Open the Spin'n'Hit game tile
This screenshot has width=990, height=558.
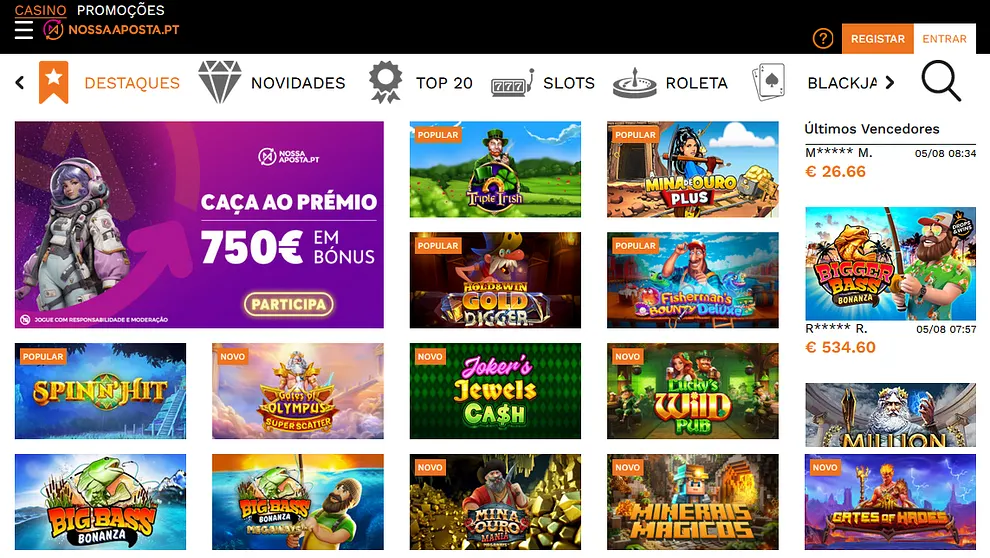point(100,391)
